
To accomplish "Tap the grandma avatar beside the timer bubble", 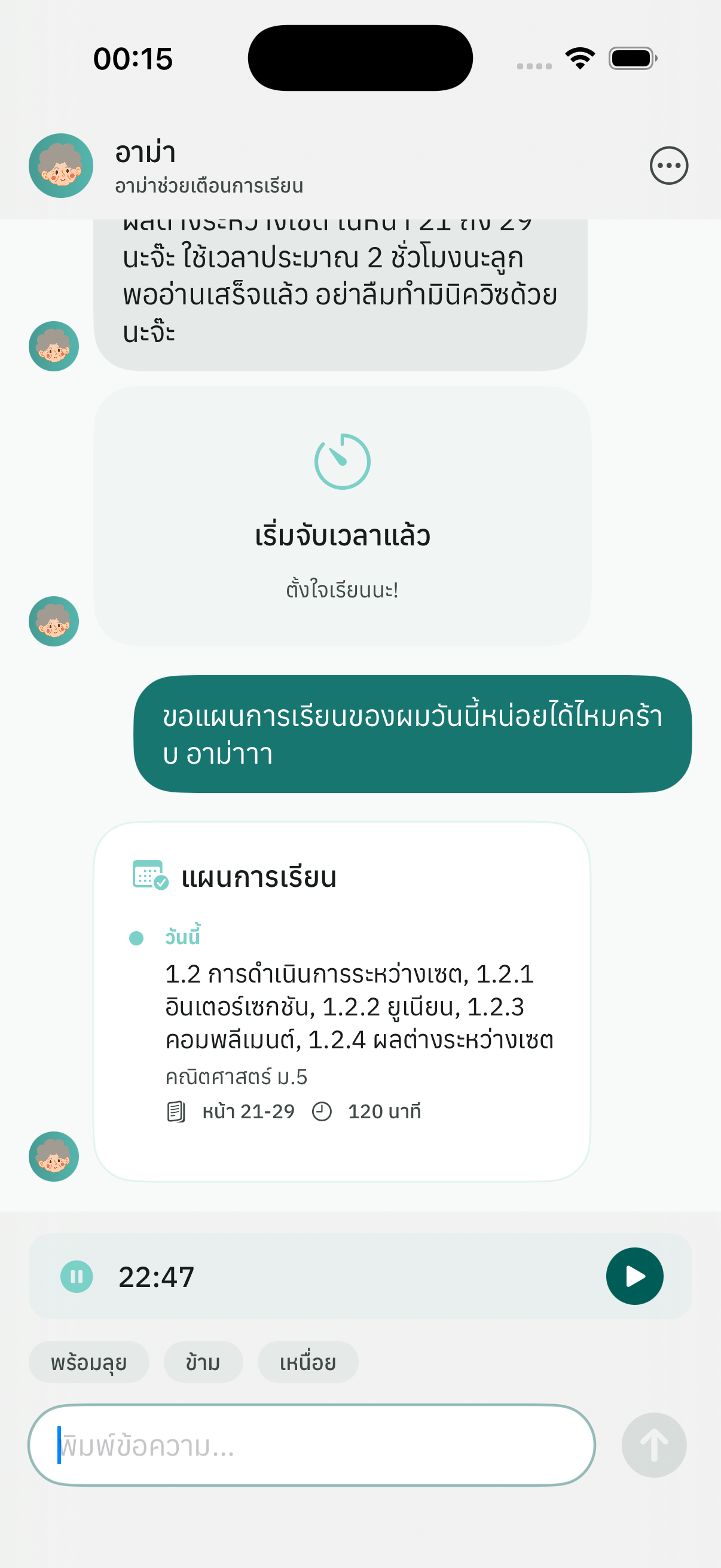I will (54, 623).
